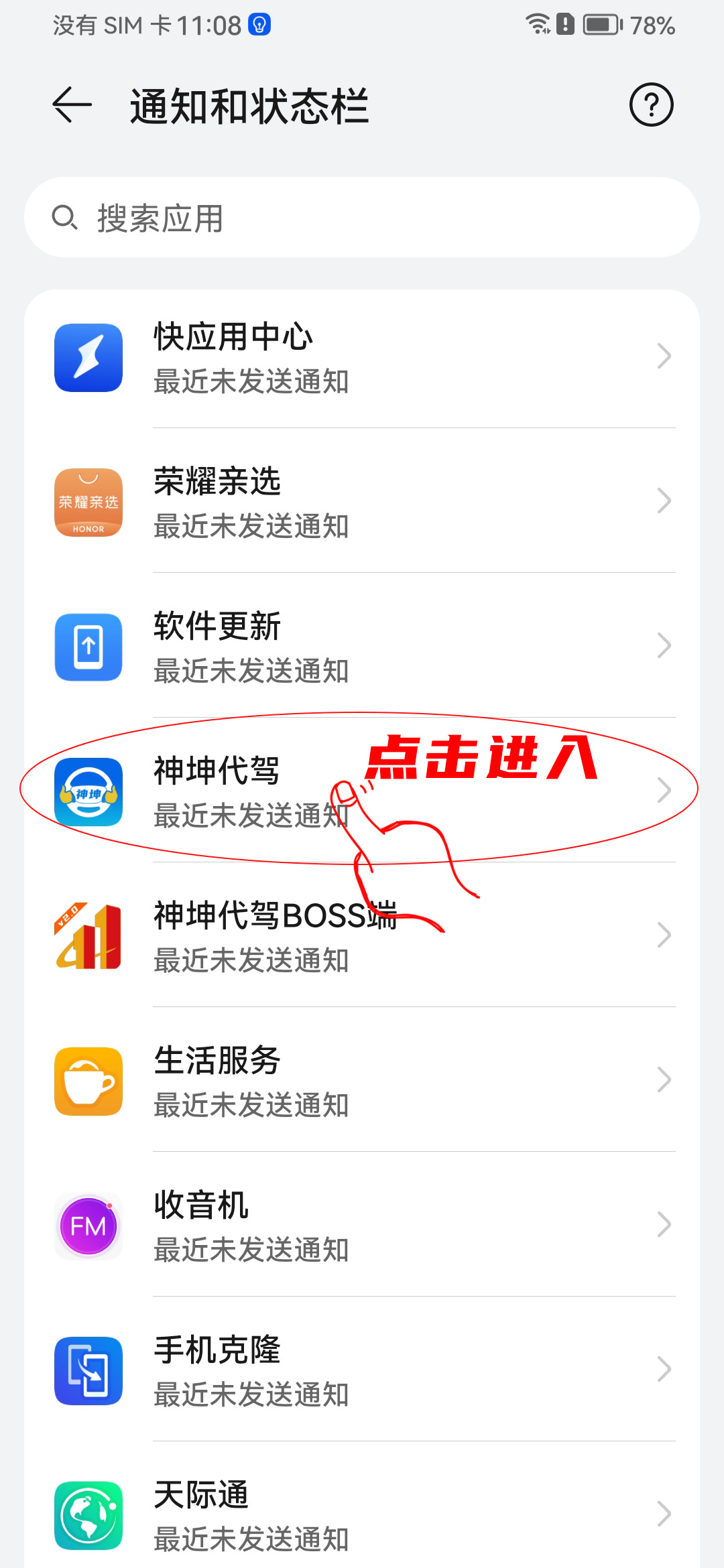The height and width of the screenshot is (1568, 724).
Task: Open the help question mark icon
Action: click(651, 105)
